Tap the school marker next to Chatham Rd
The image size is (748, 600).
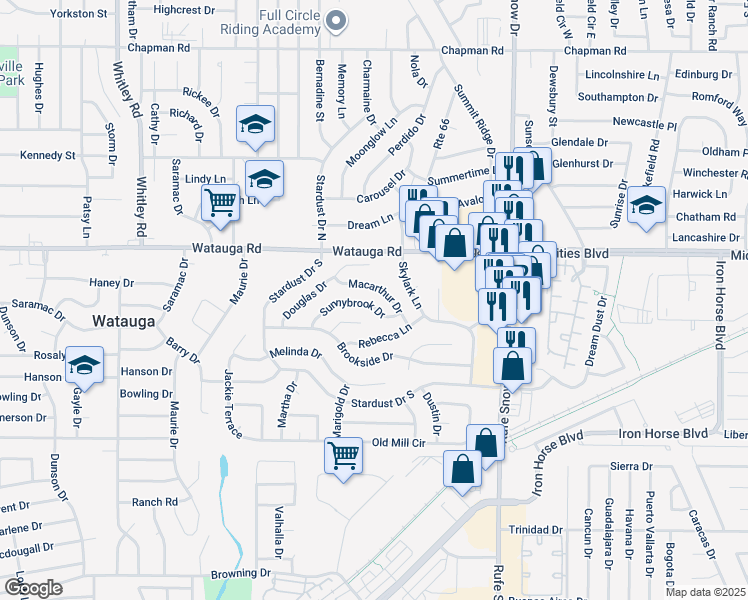pos(646,208)
